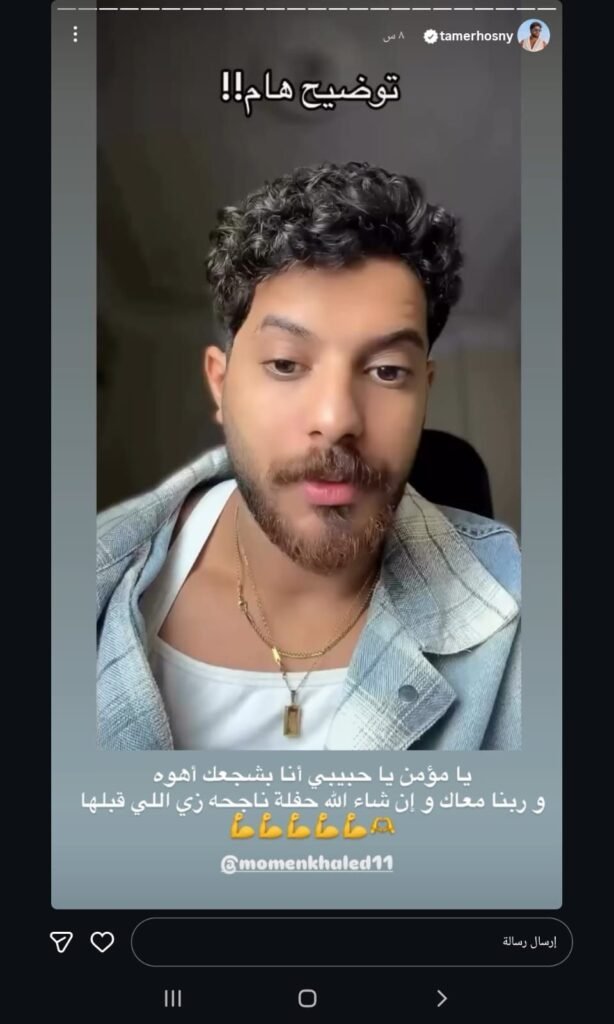Type a reply in the send message field
614x1024 pixels.
click(x=351, y=942)
